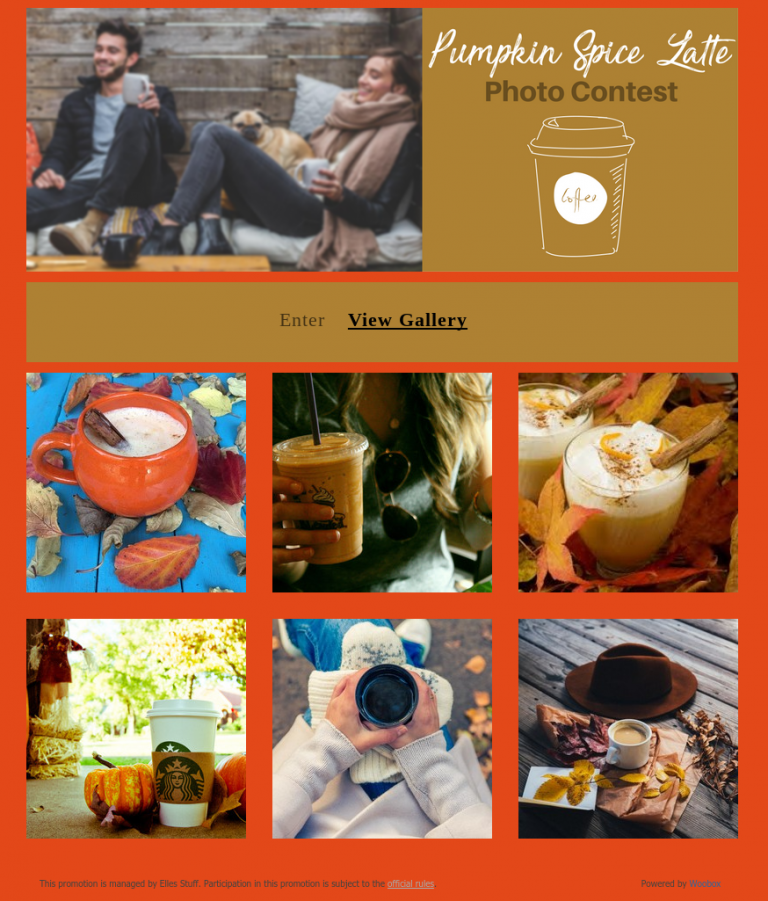Open the Starbucks cup with pumpkins photo
This screenshot has width=768, height=901.
pyautogui.click(x=135, y=728)
